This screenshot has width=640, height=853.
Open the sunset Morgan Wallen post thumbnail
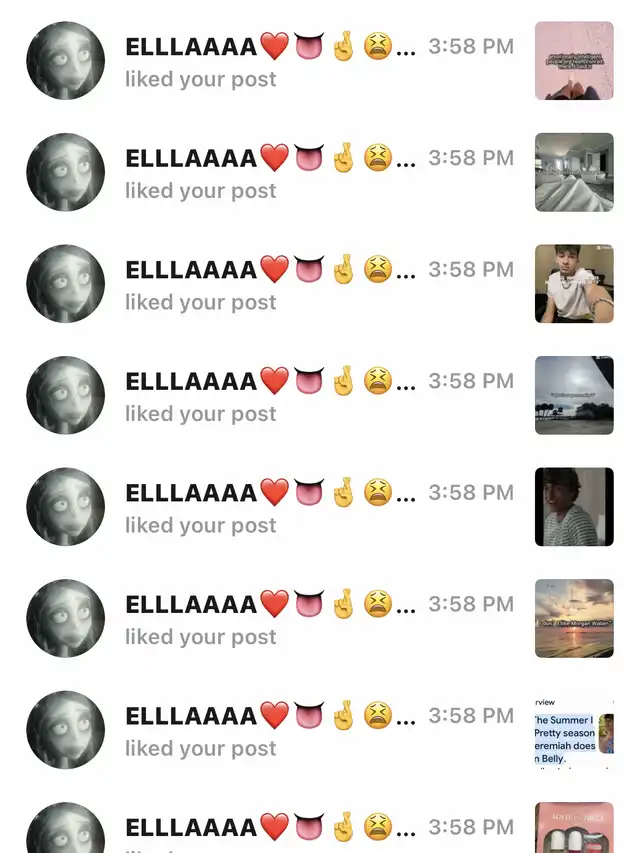click(574, 618)
